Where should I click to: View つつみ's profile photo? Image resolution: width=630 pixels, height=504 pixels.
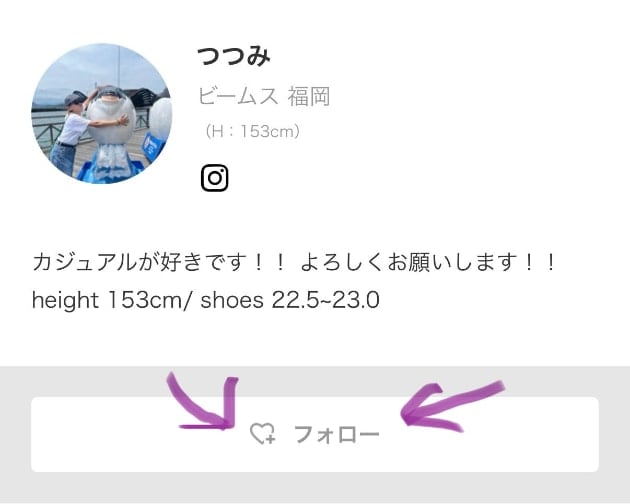pyautogui.click(x=102, y=113)
